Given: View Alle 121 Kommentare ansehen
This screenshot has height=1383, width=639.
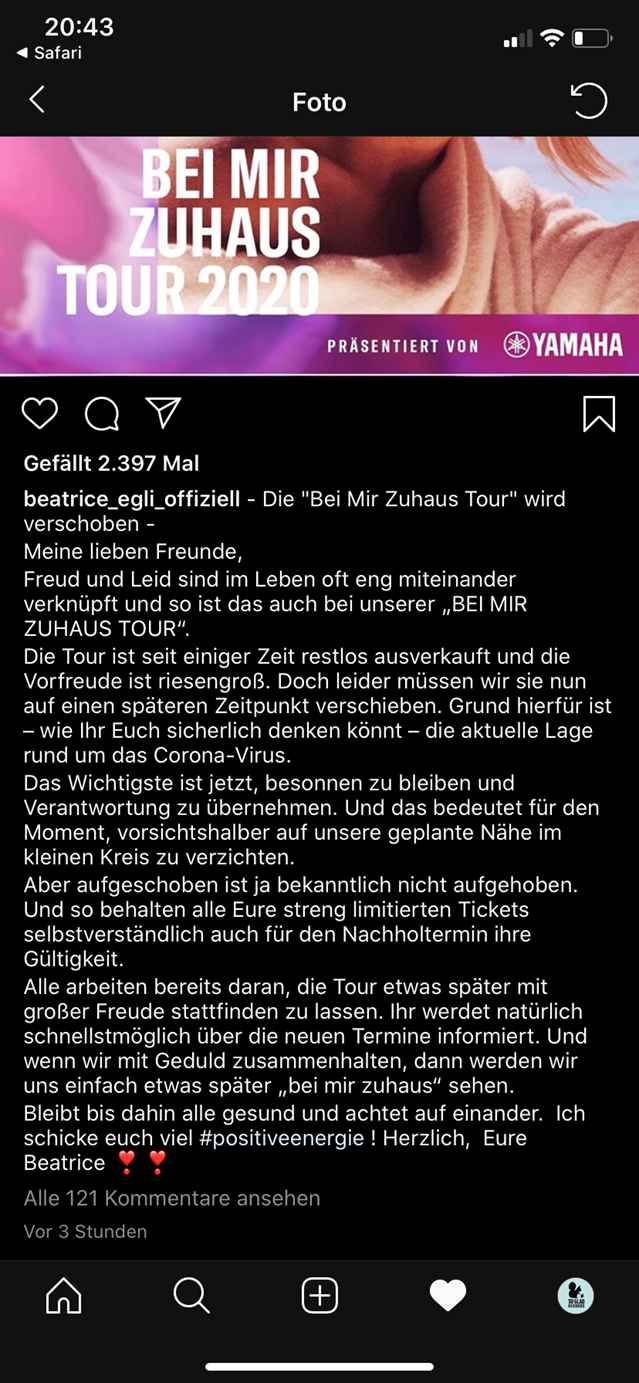Looking at the screenshot, I should (x=172, y=1198).
